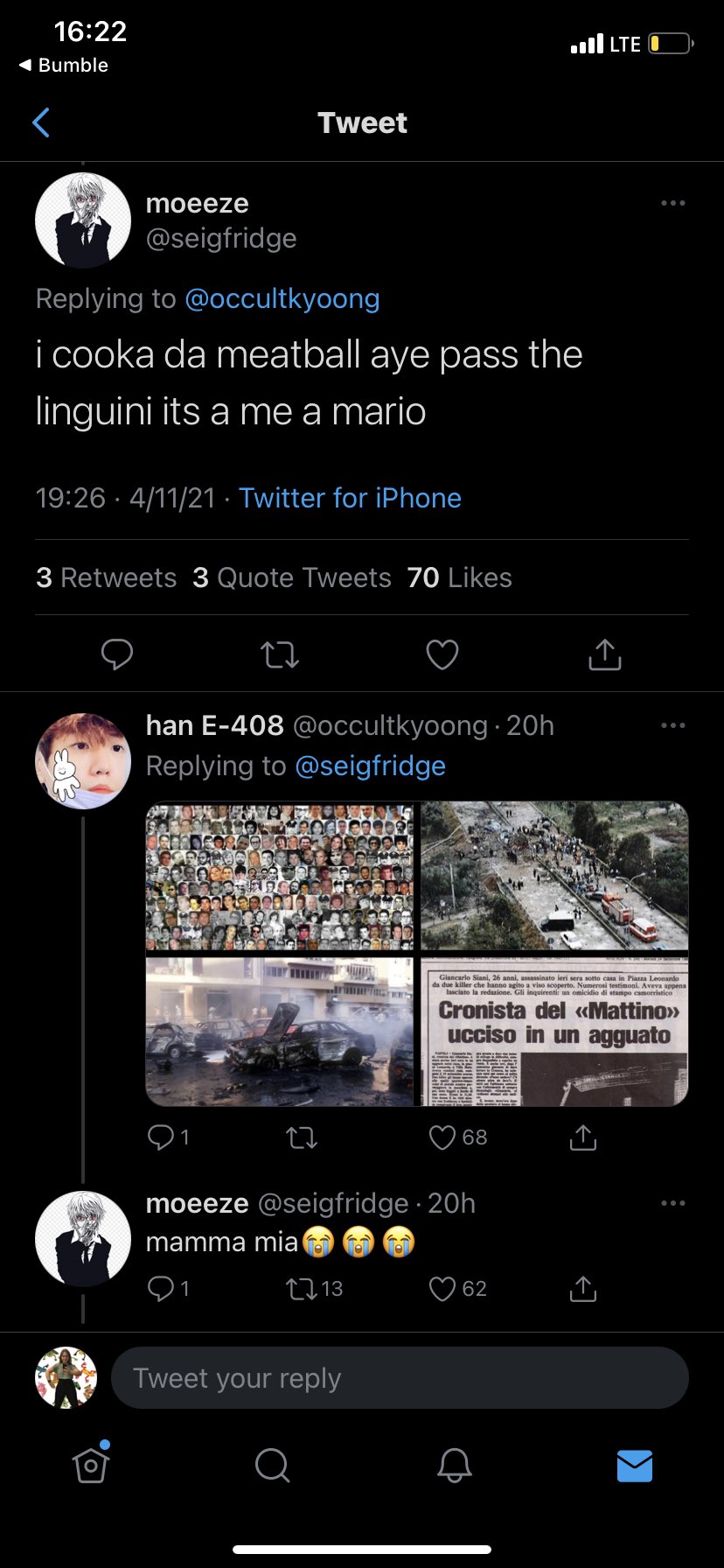Return to Bumble app
Viewport: 724px width, 1568px height.
click(x=63, y=65)
